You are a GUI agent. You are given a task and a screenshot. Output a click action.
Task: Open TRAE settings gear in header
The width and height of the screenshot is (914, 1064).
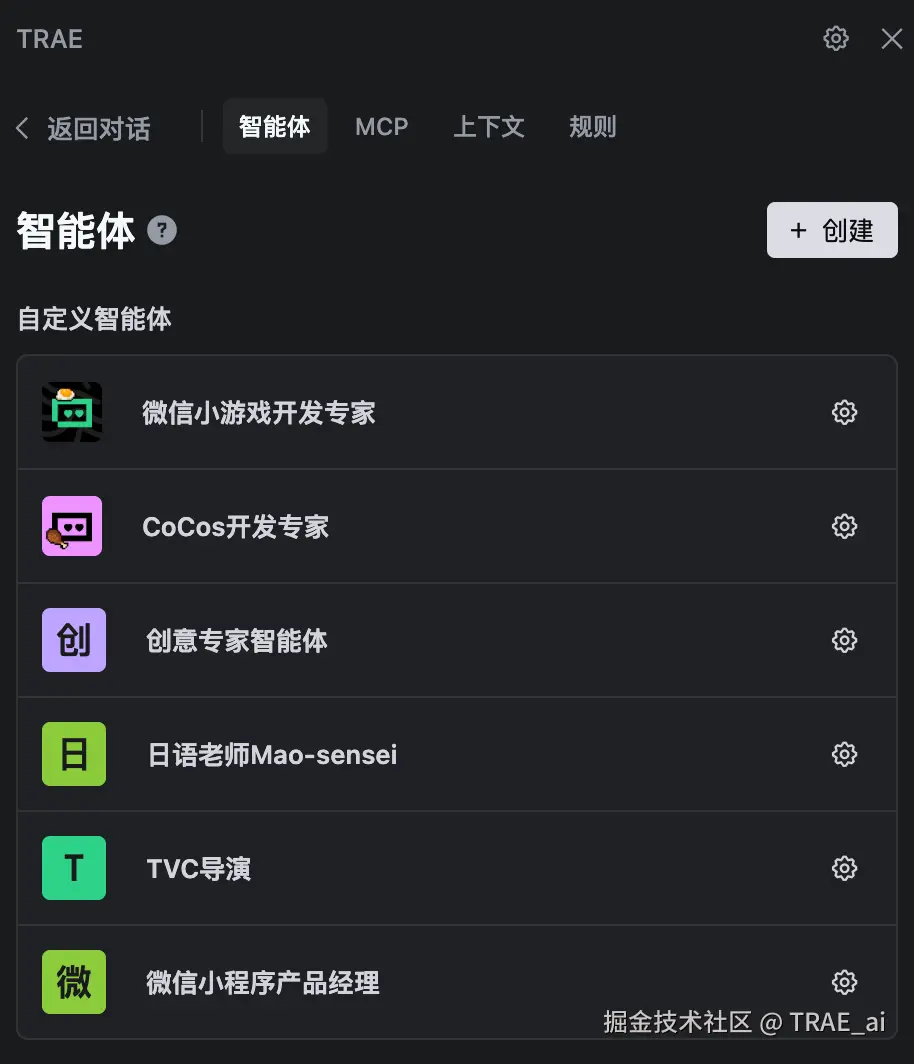tap(836, 39)
